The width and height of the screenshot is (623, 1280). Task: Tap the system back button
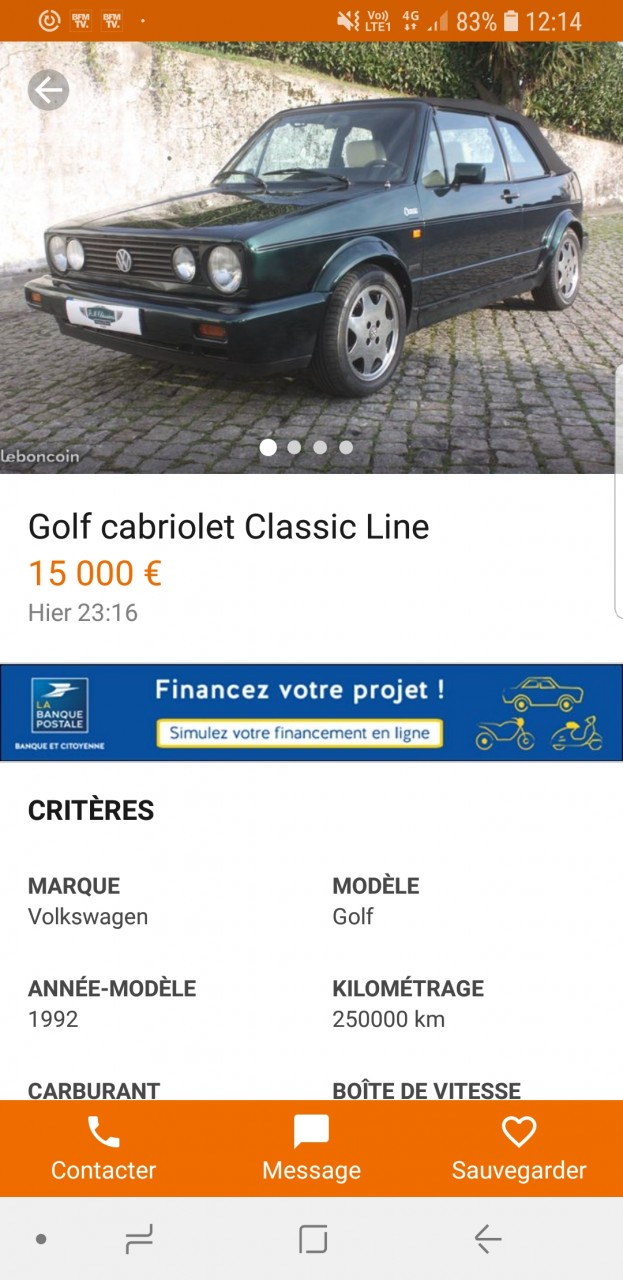(487, 1239)
